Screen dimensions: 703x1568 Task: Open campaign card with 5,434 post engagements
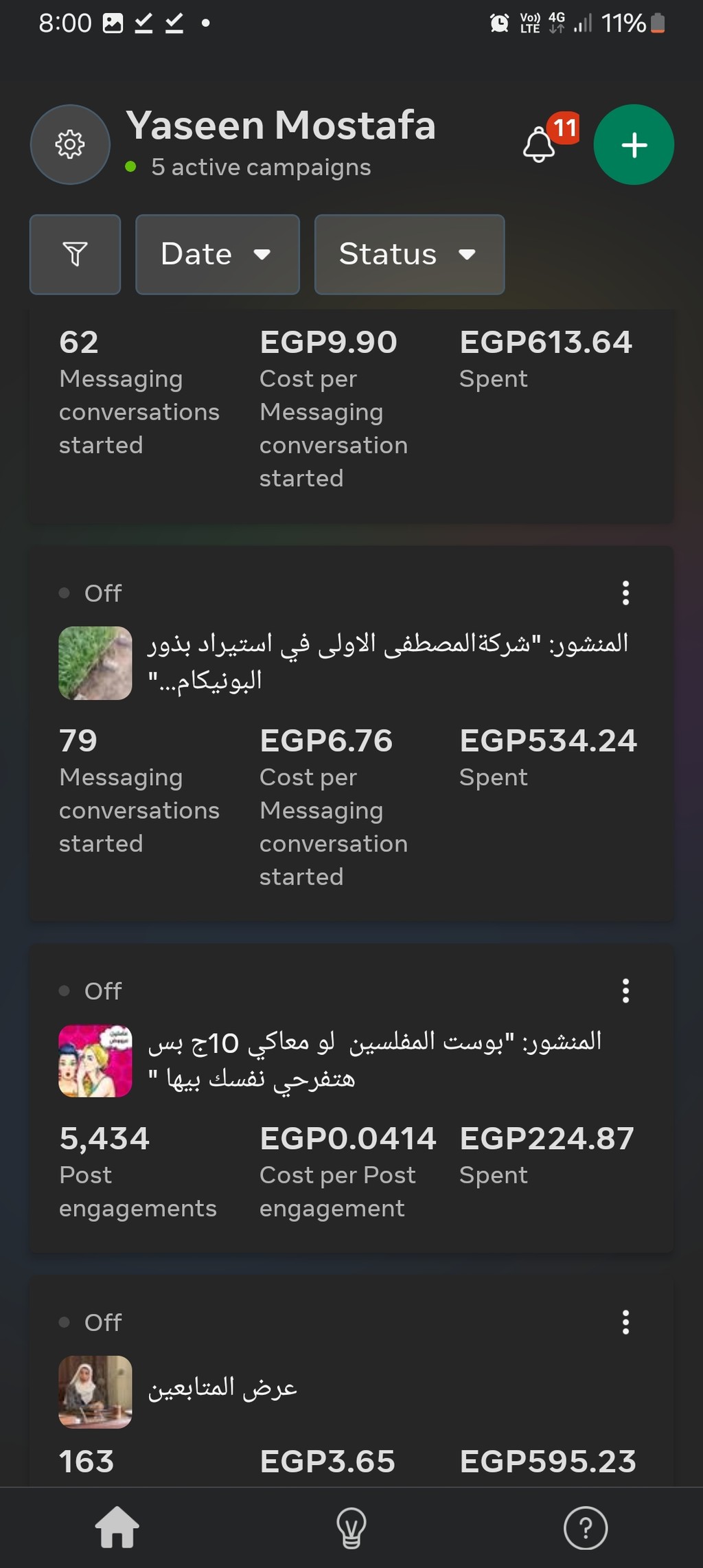351,1098
